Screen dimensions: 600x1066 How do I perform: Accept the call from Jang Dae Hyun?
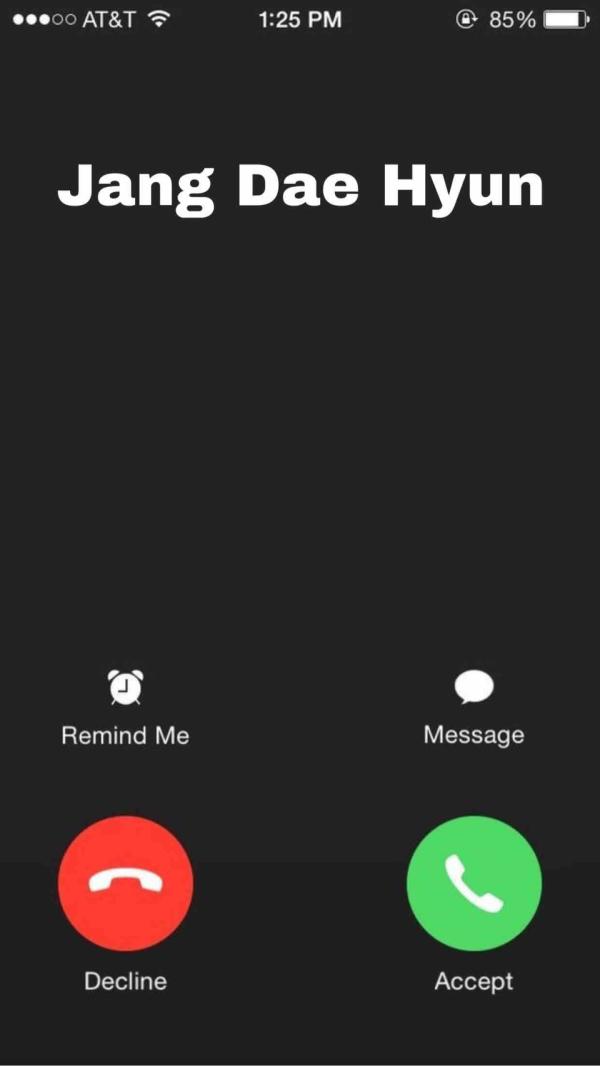[x=474, y=883]
